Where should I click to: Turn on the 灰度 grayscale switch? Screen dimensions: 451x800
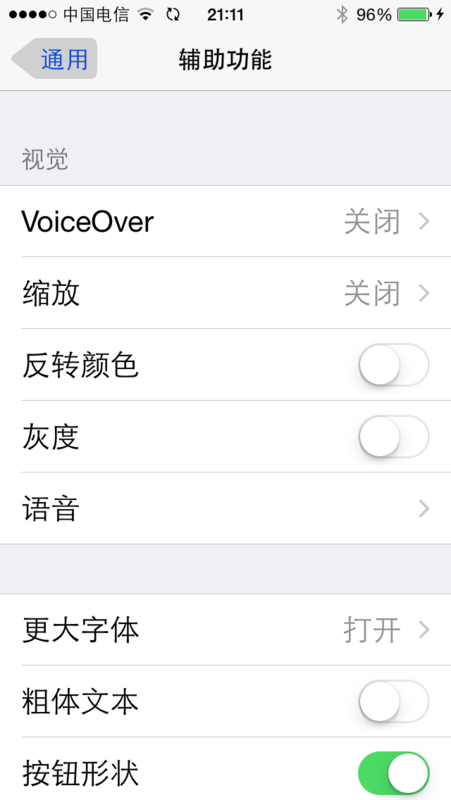tap(393, 437)
